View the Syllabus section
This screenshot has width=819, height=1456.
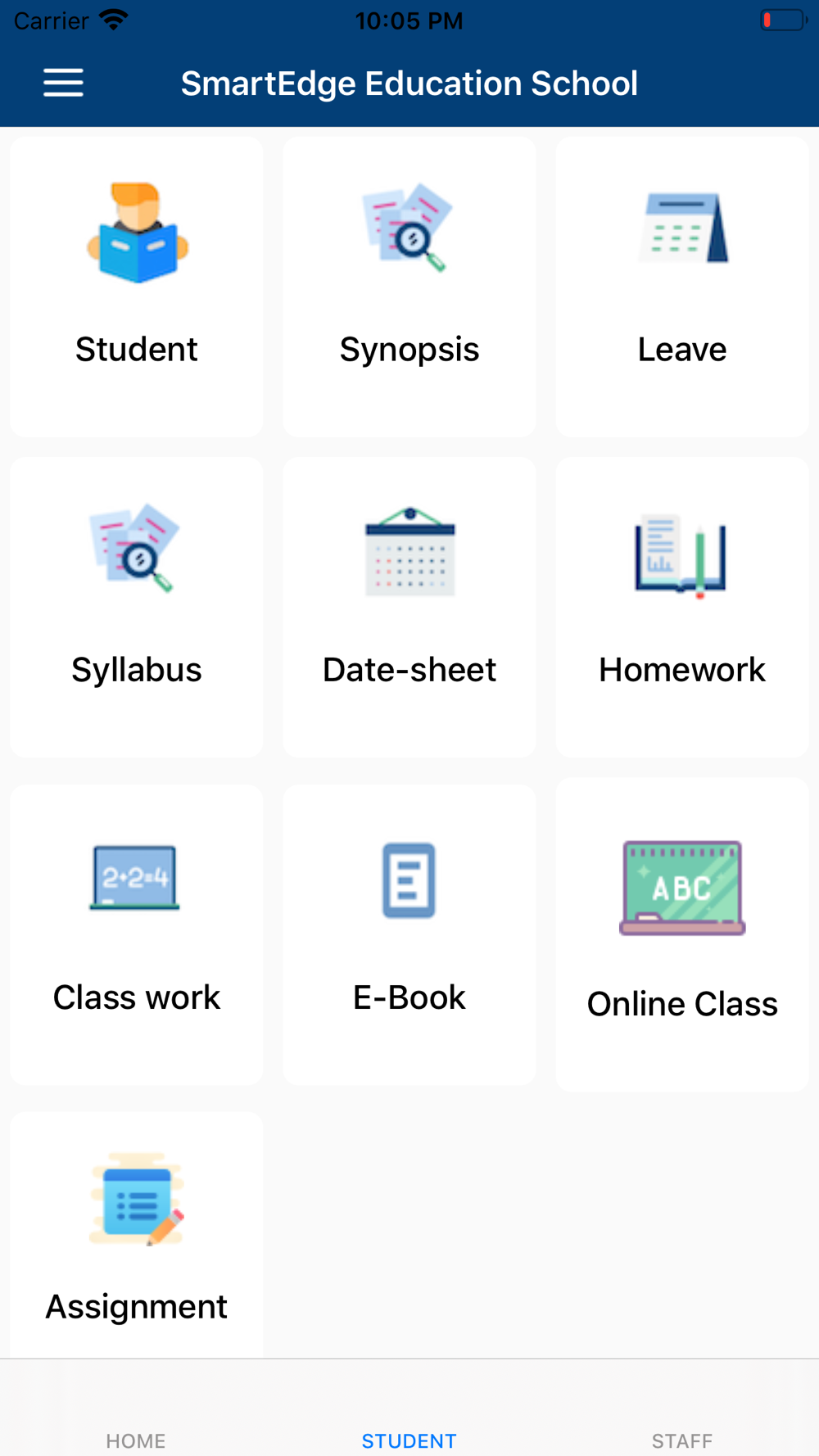[x=137, y=607]
